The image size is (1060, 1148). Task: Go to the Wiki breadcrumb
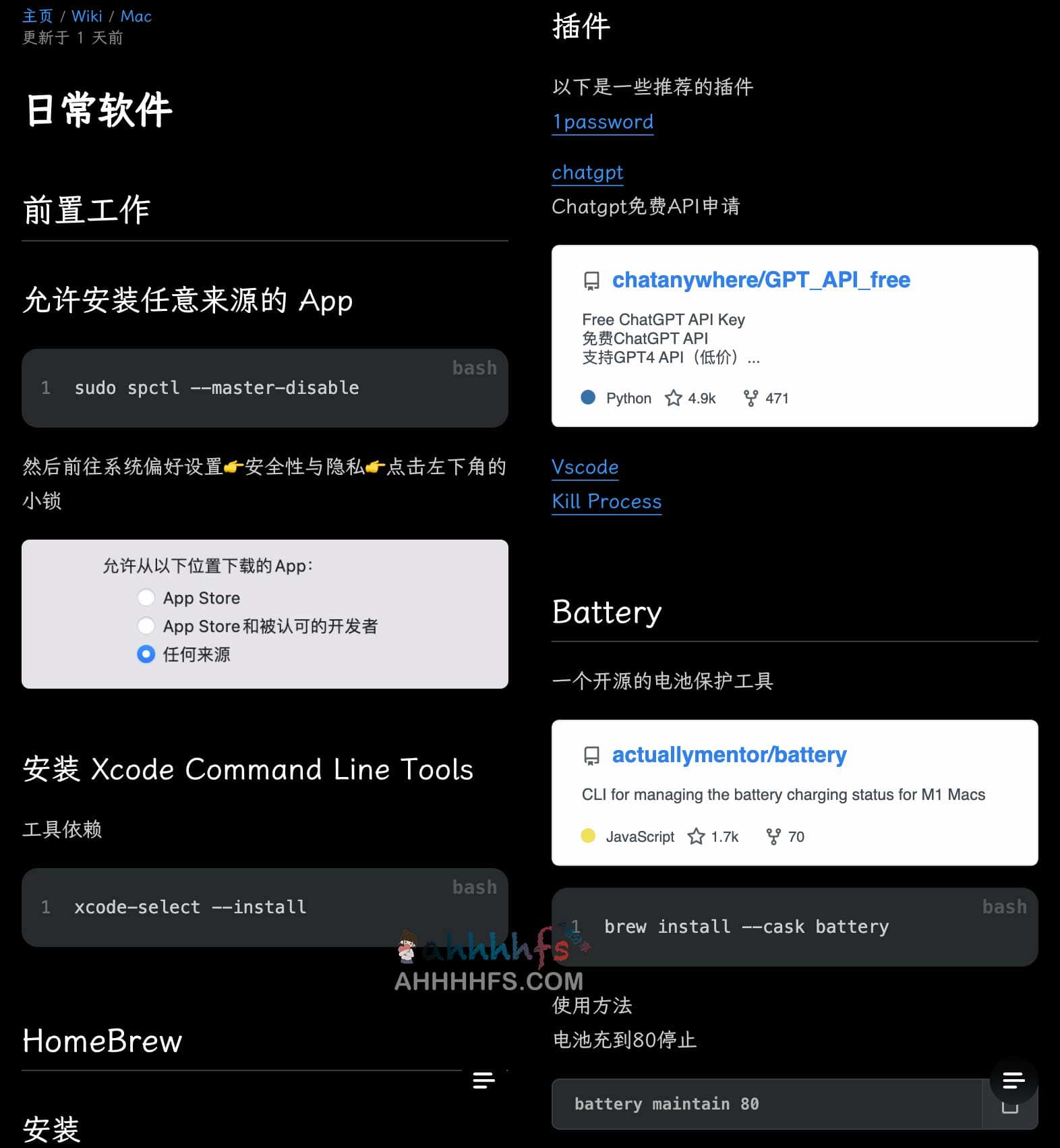(86, 16)
